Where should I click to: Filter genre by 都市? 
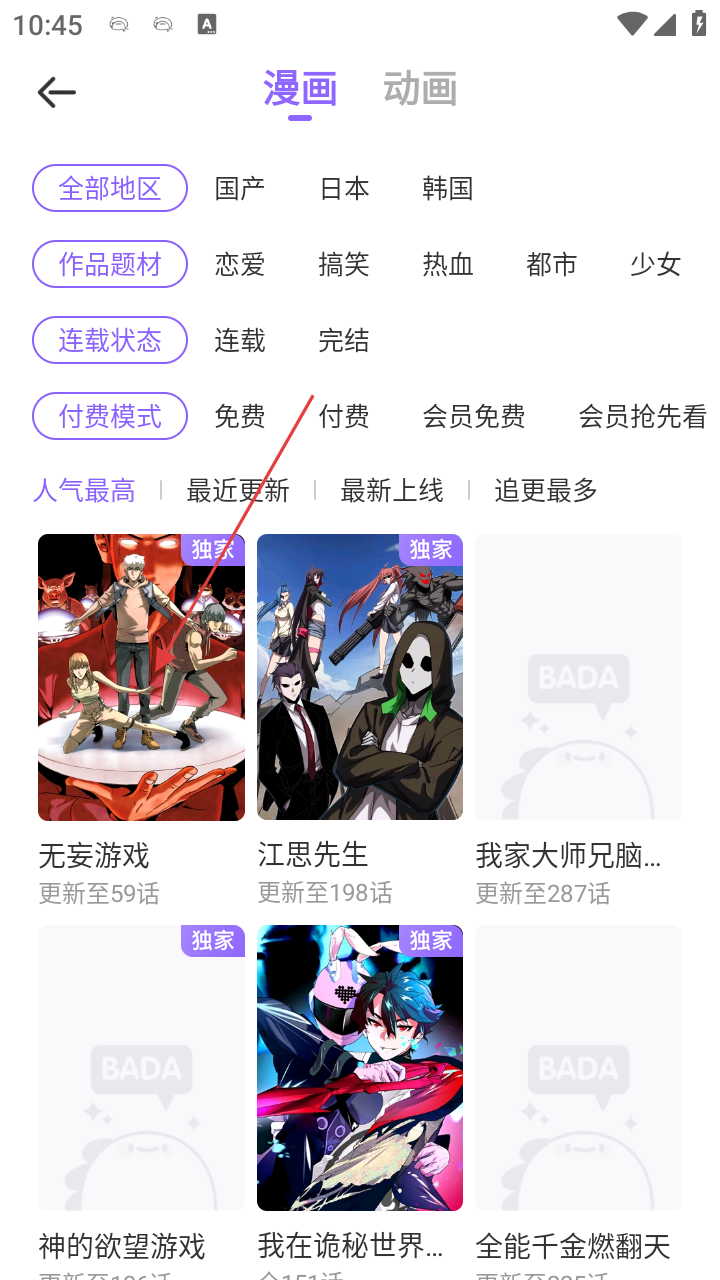point(551,265)
